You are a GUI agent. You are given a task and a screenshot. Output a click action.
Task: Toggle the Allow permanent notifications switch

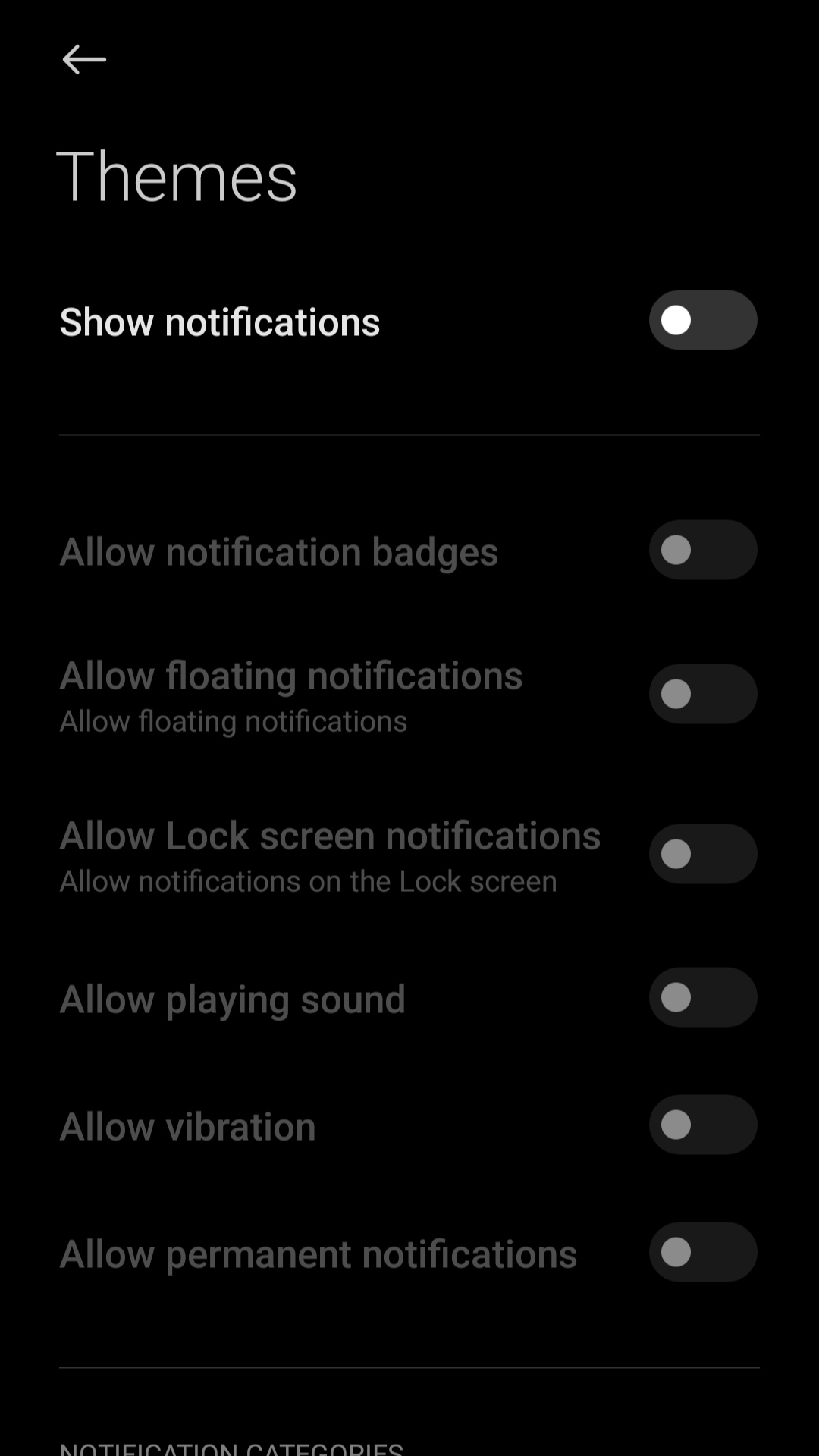(702, 1252)
